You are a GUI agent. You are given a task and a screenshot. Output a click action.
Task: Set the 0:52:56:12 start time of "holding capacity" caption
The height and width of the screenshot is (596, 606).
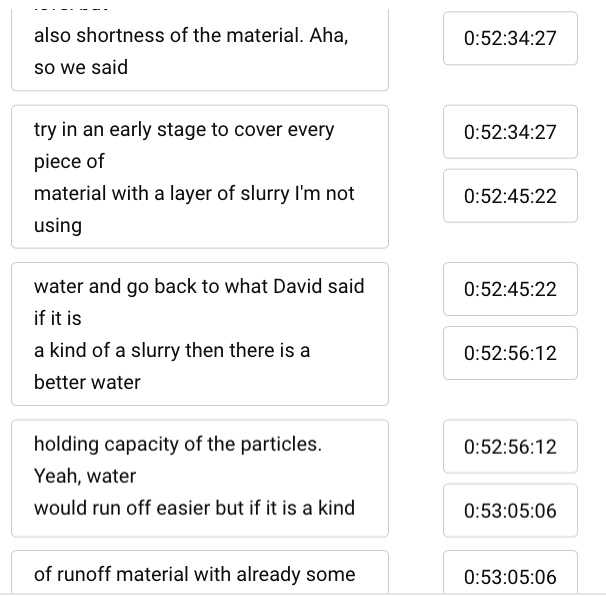[x=510, y=447]
